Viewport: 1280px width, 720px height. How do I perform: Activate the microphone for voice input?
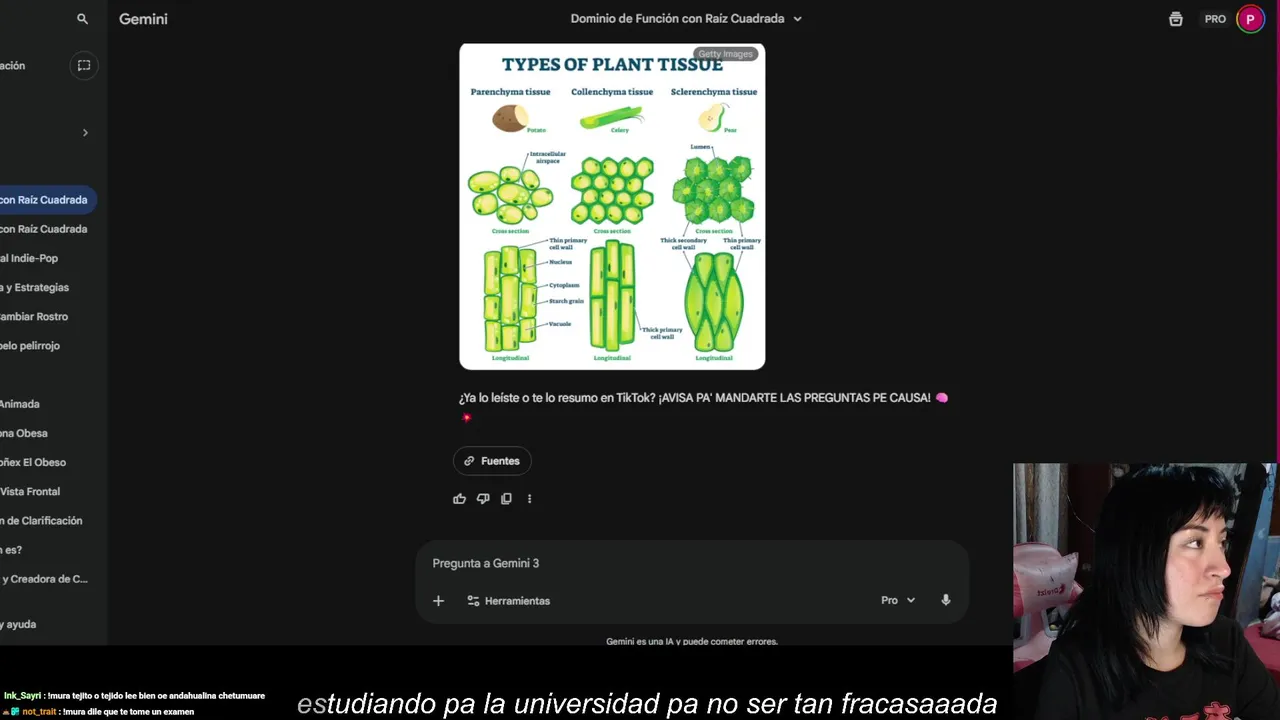point(946,601)
